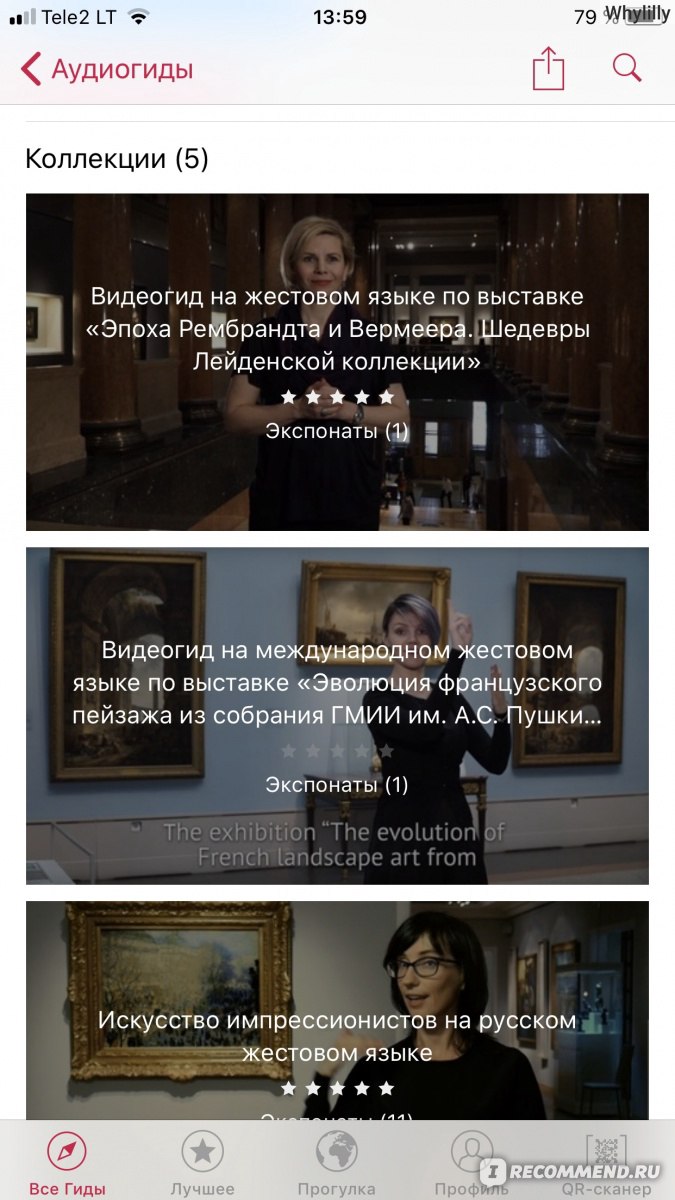Open Искусство импрессионистов collection card
This screenshot has width=675, height=1200.
(337, 1010)
